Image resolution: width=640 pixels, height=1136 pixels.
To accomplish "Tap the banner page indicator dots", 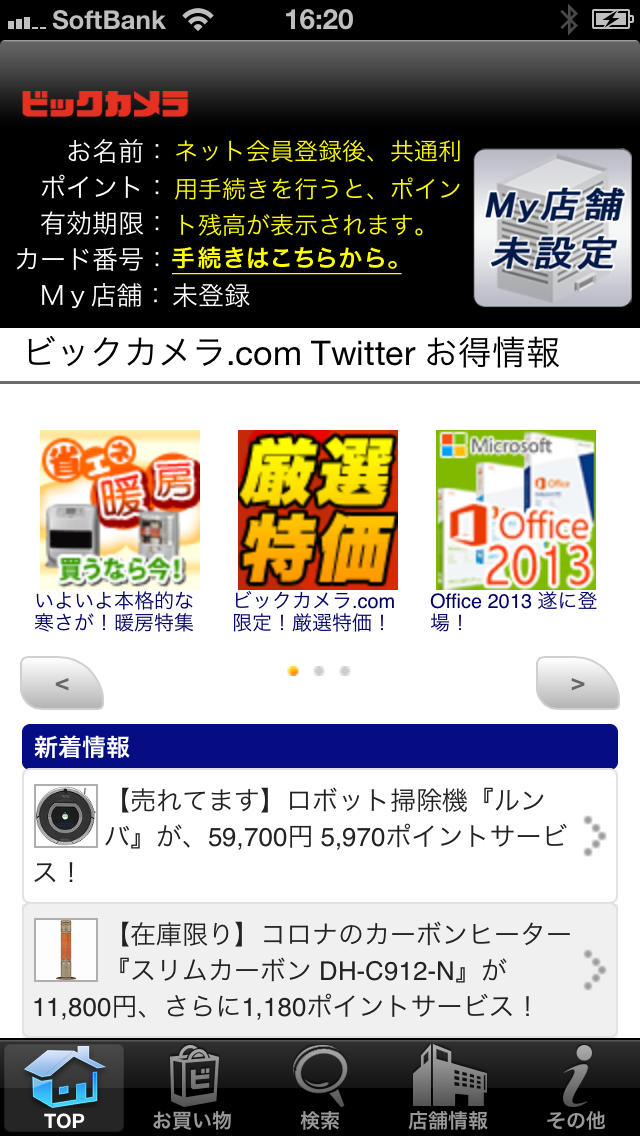I will pyautogui.click(x=319, y=671).
